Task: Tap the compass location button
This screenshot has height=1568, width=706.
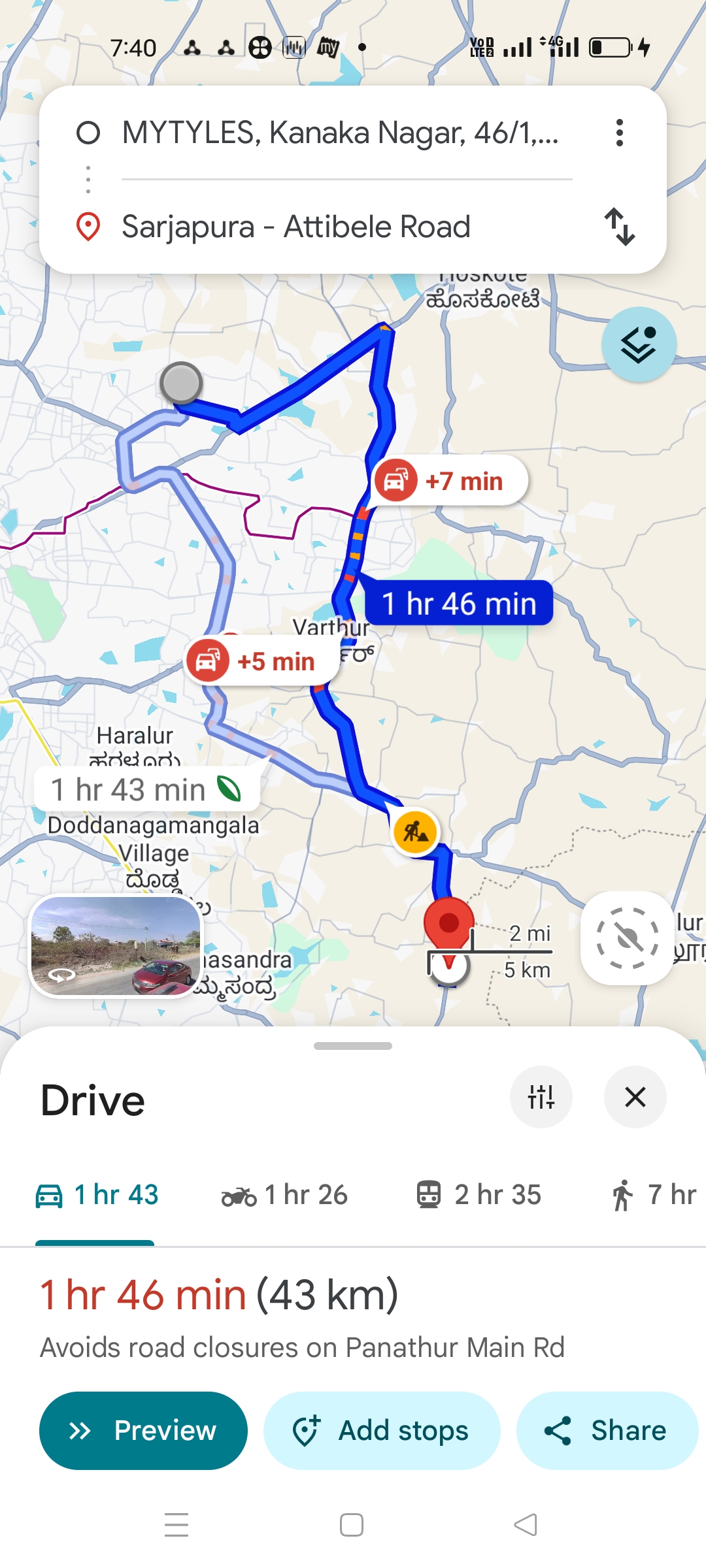Action: click(x=627, y=938)
